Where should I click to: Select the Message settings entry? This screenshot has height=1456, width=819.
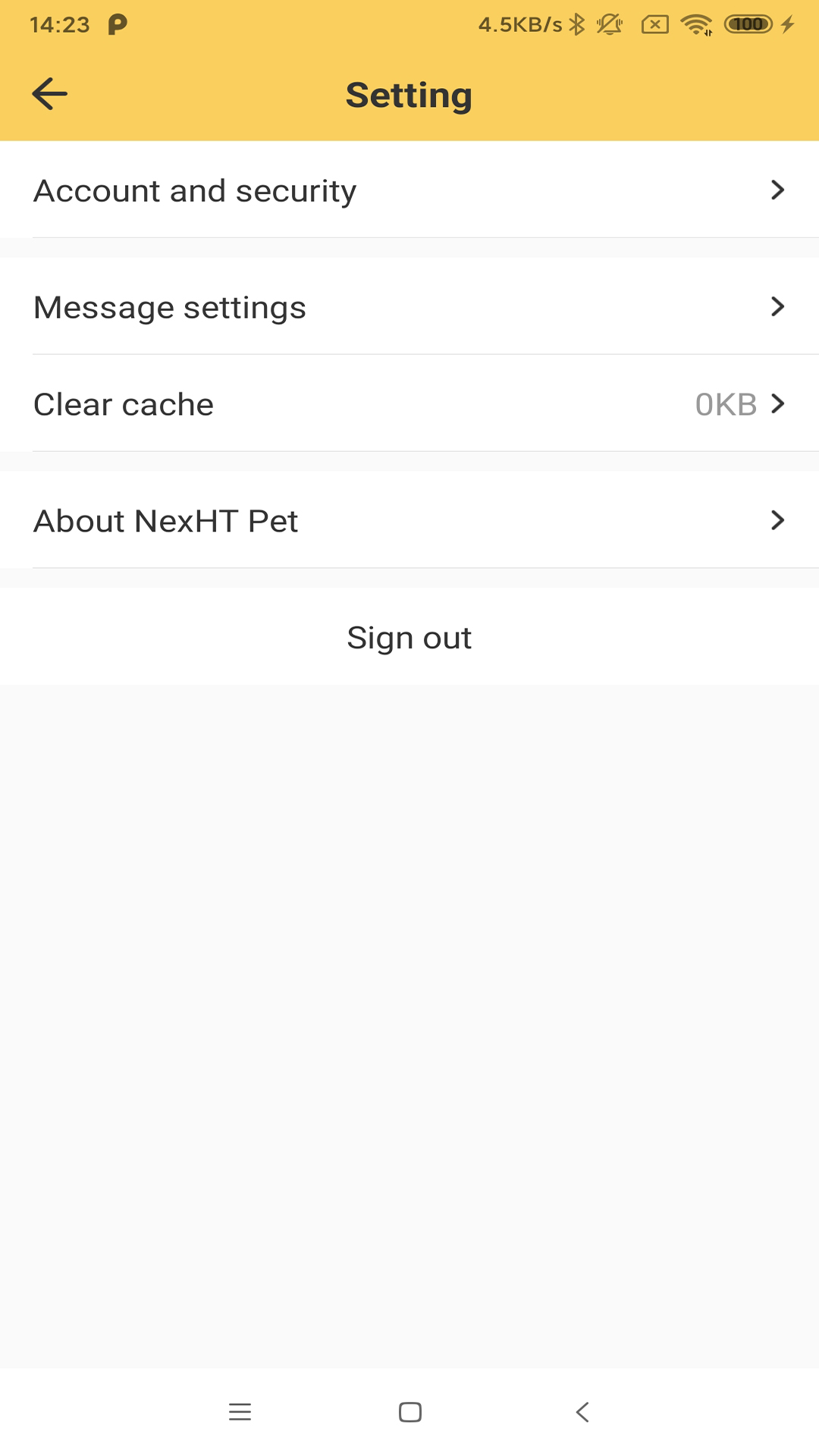click(169, 306)
